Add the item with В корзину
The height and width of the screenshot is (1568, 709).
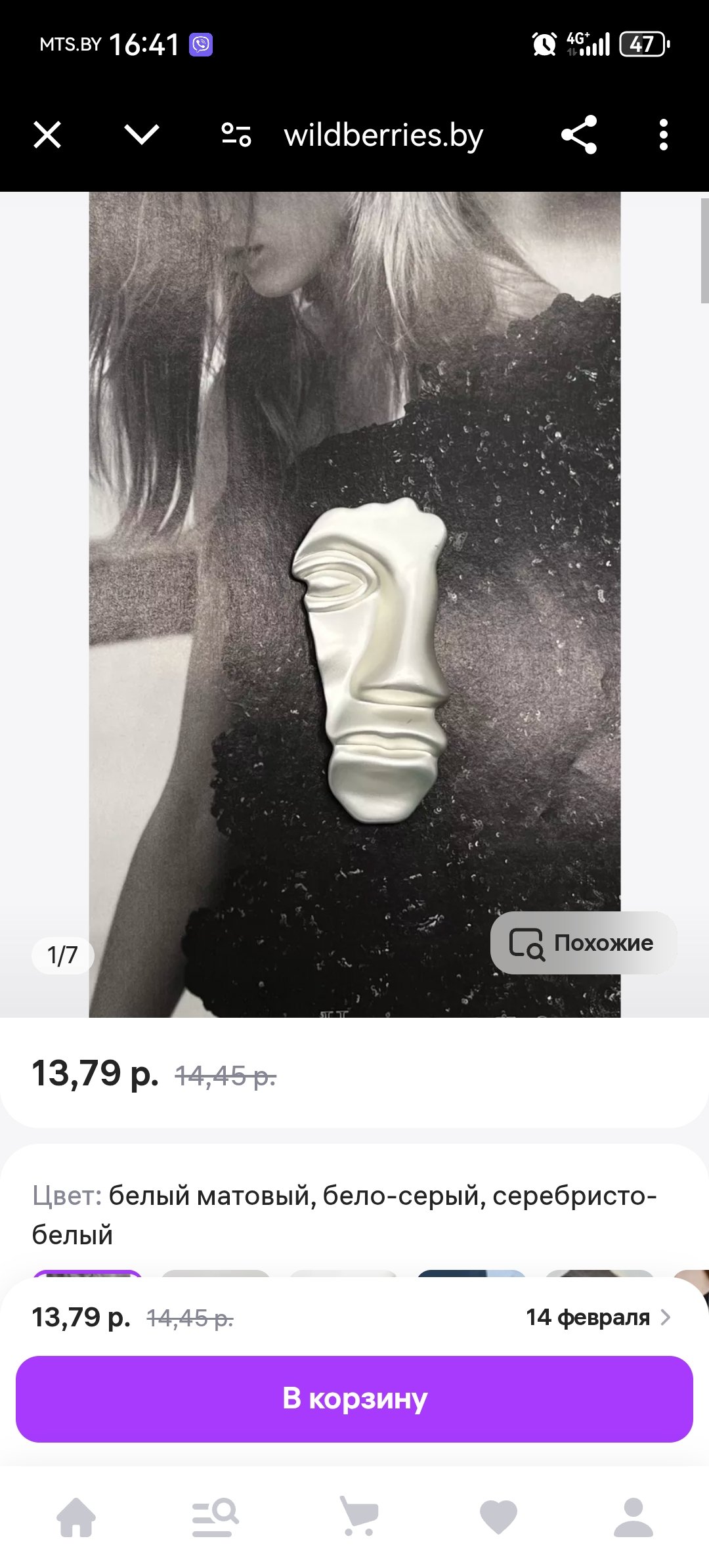pos(354,1399)
